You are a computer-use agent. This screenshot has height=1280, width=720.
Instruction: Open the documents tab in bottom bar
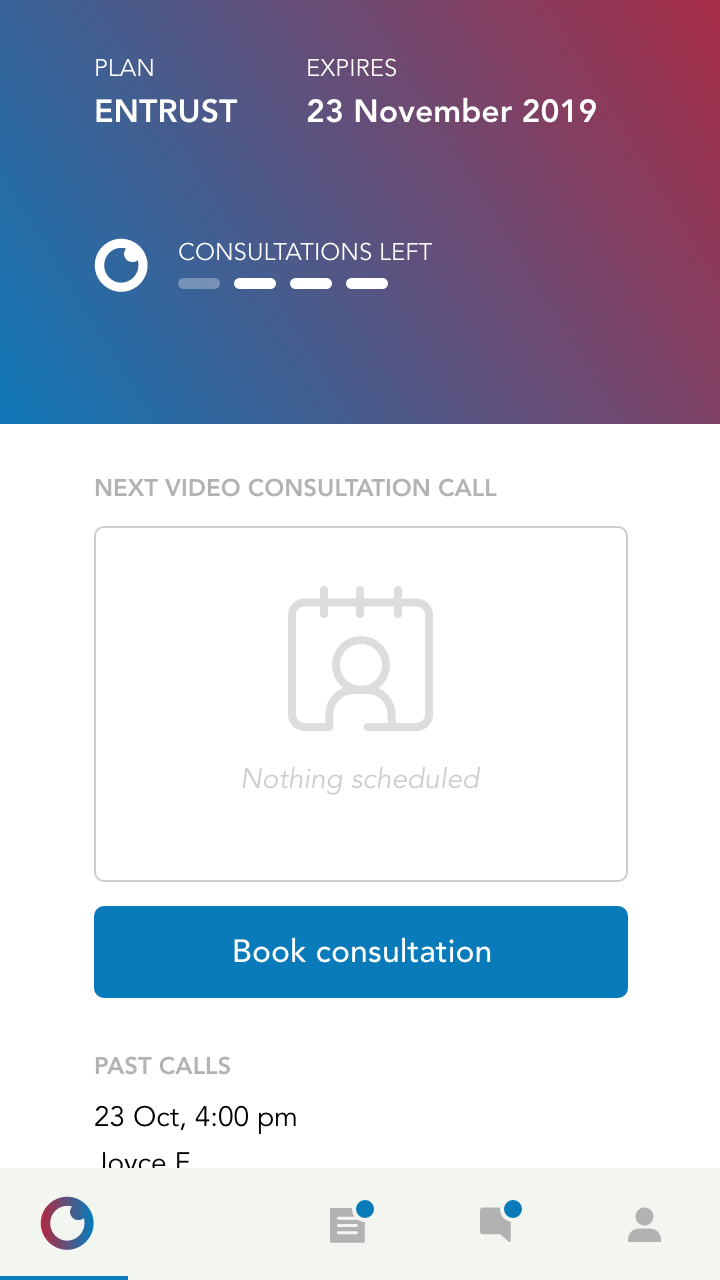pos(348,1224)
